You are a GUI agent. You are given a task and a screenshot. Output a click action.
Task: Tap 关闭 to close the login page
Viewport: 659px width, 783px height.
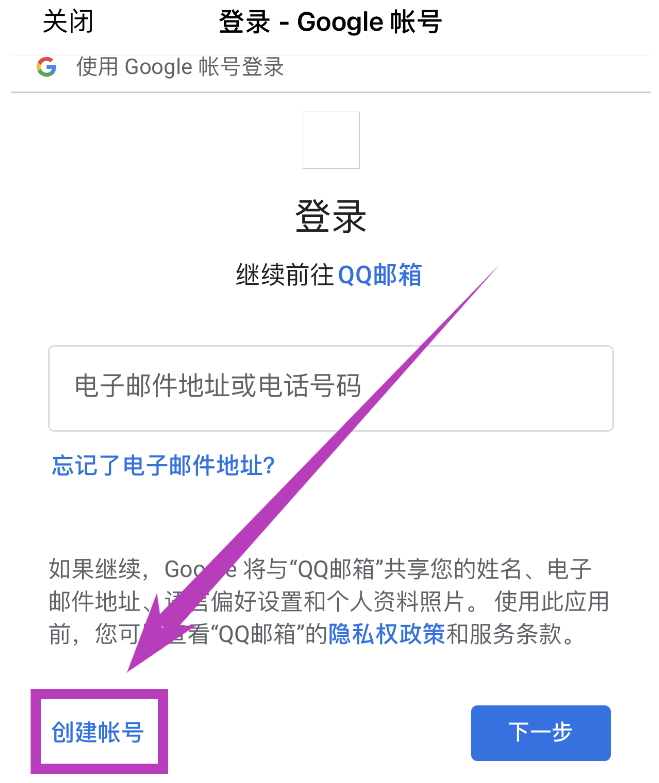pos(68,22)
